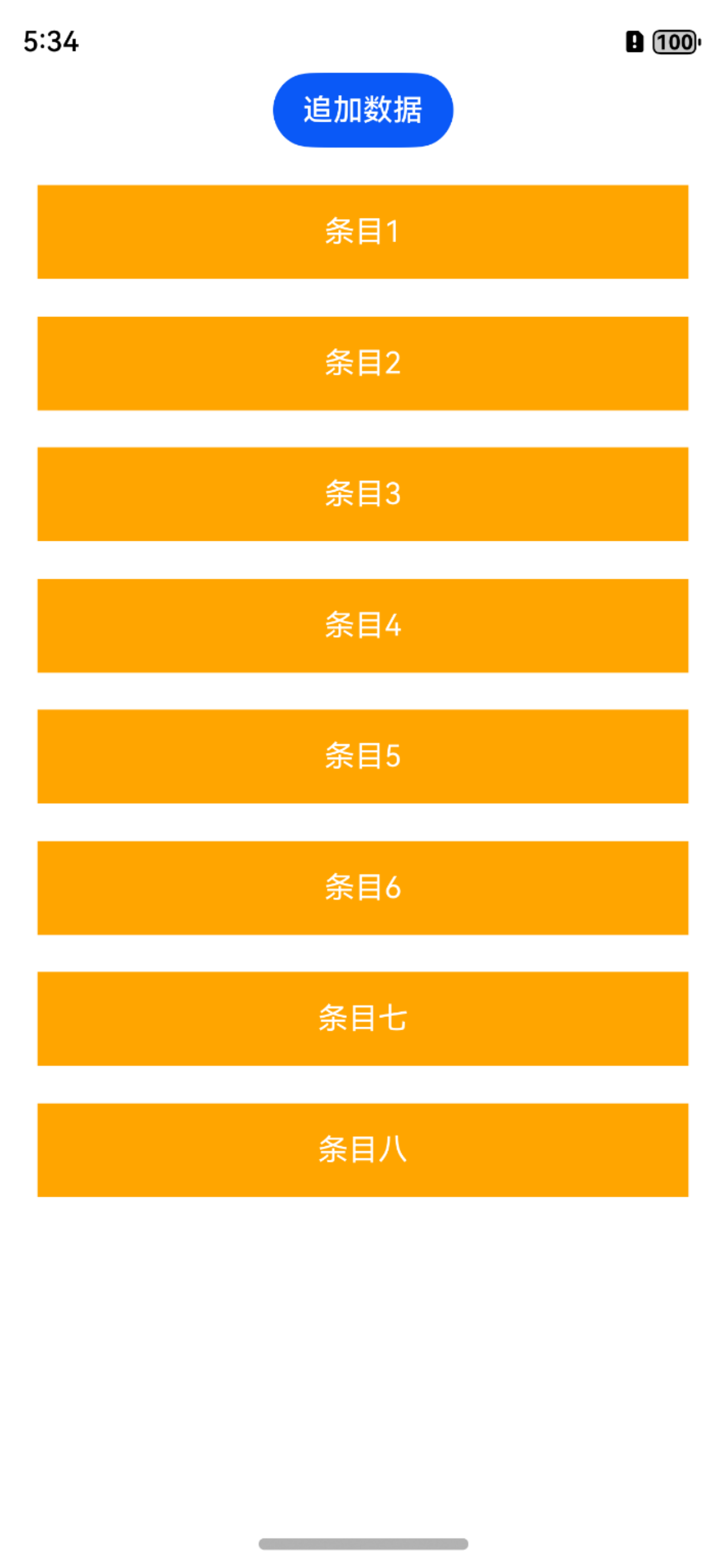Select list item 条目2
The width and height of the screenshot is (726, 1568).
pyautogui.click(x=362, y=363)
